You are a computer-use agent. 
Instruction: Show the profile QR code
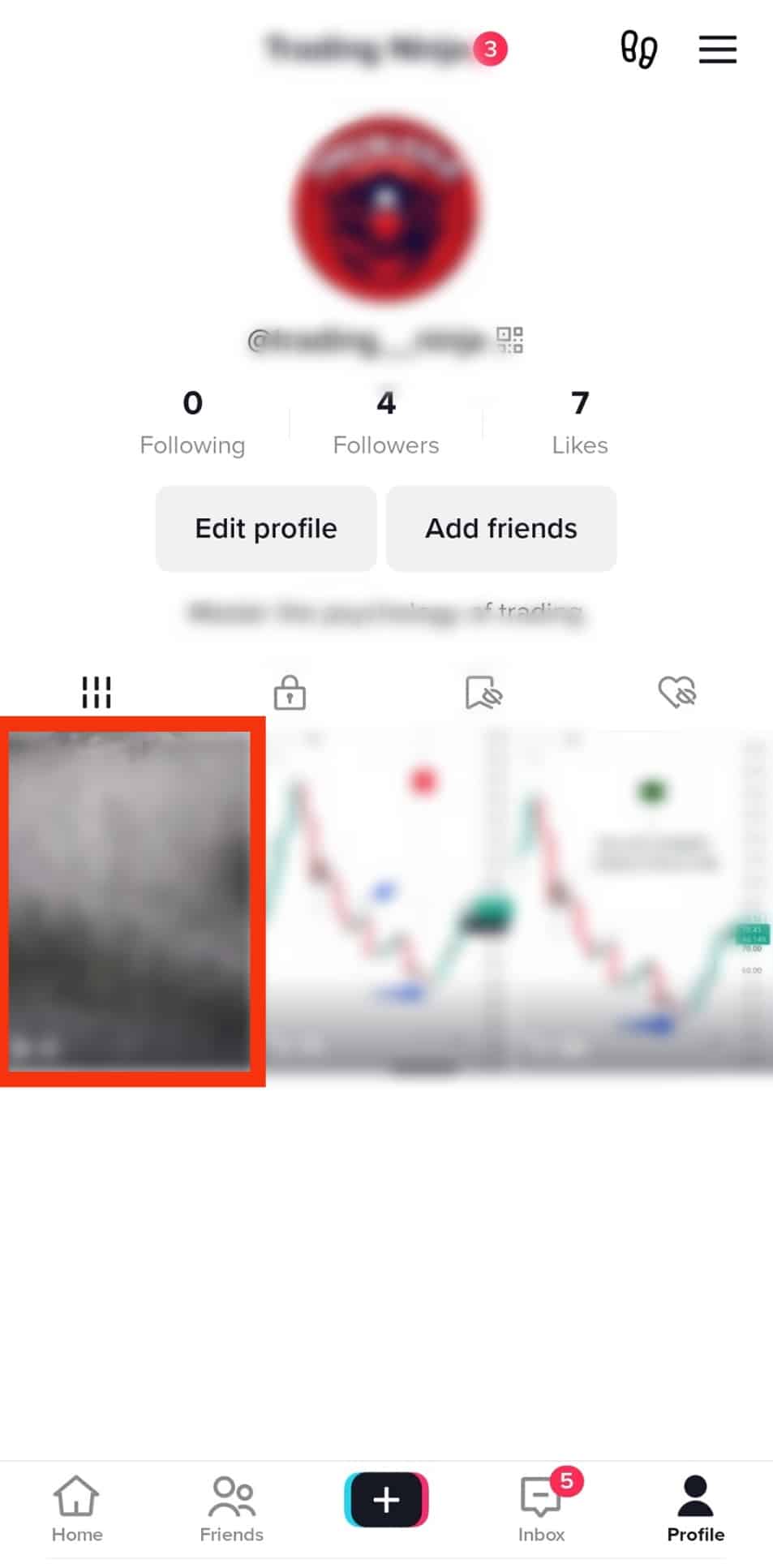509,340
